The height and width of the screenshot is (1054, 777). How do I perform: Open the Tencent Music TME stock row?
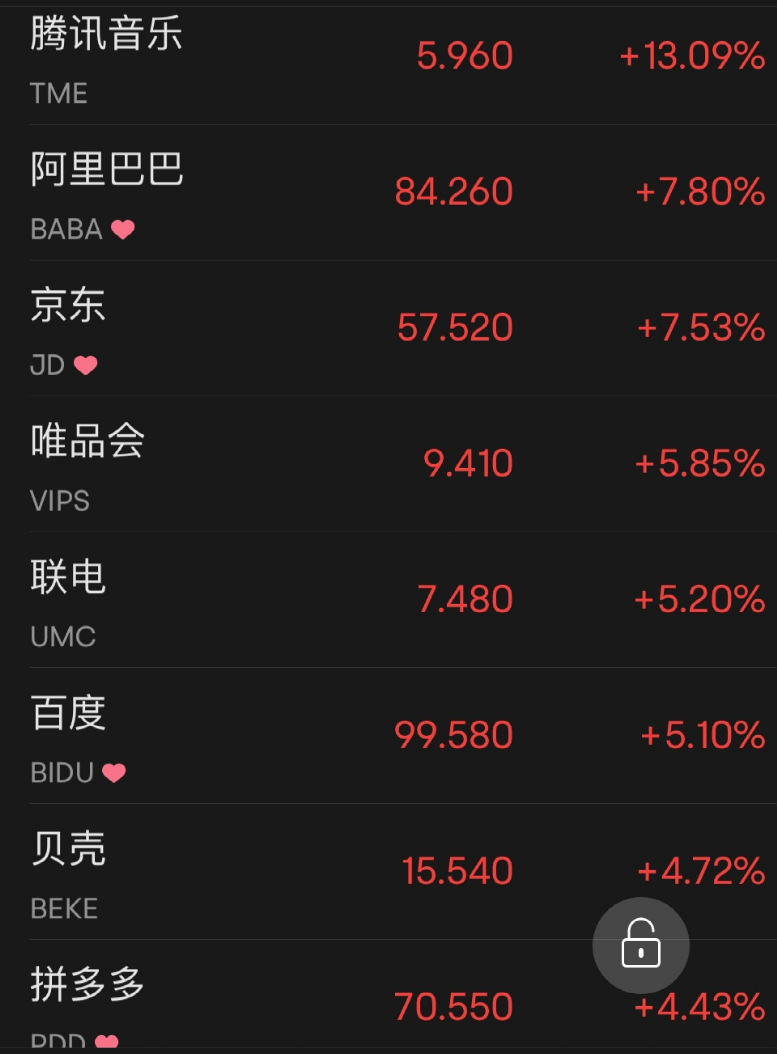click(x=388, y=58)
